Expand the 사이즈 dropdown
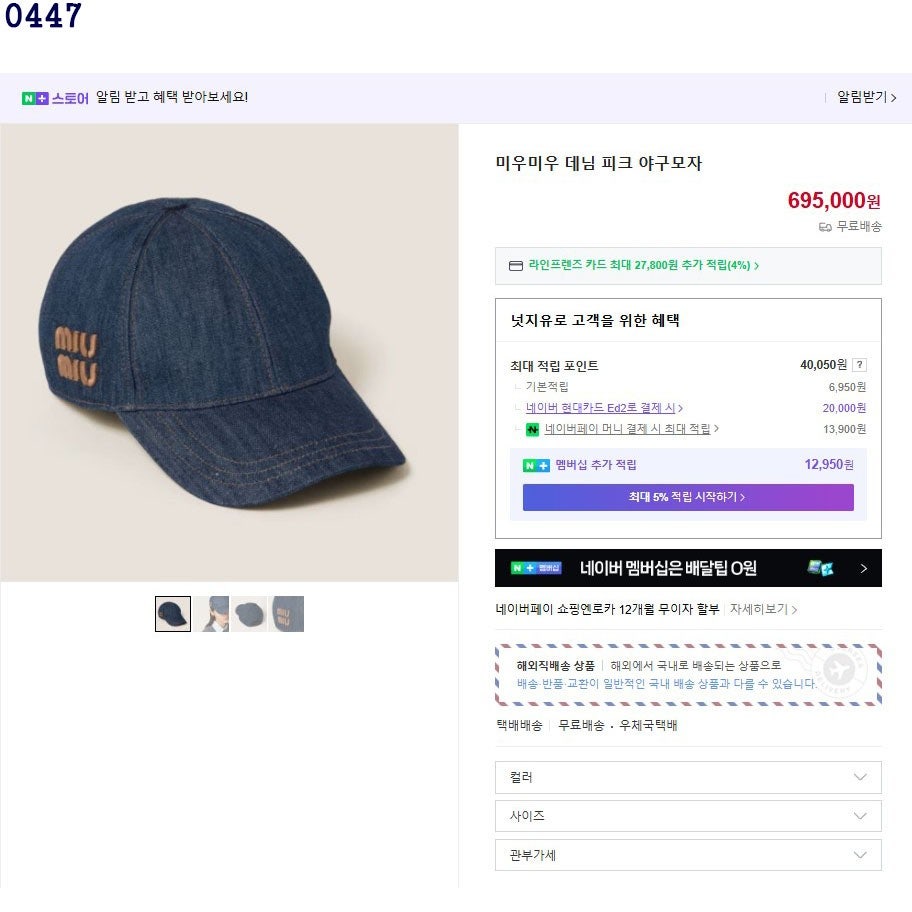This screenshot has width=912, height=912. point(688,816)
